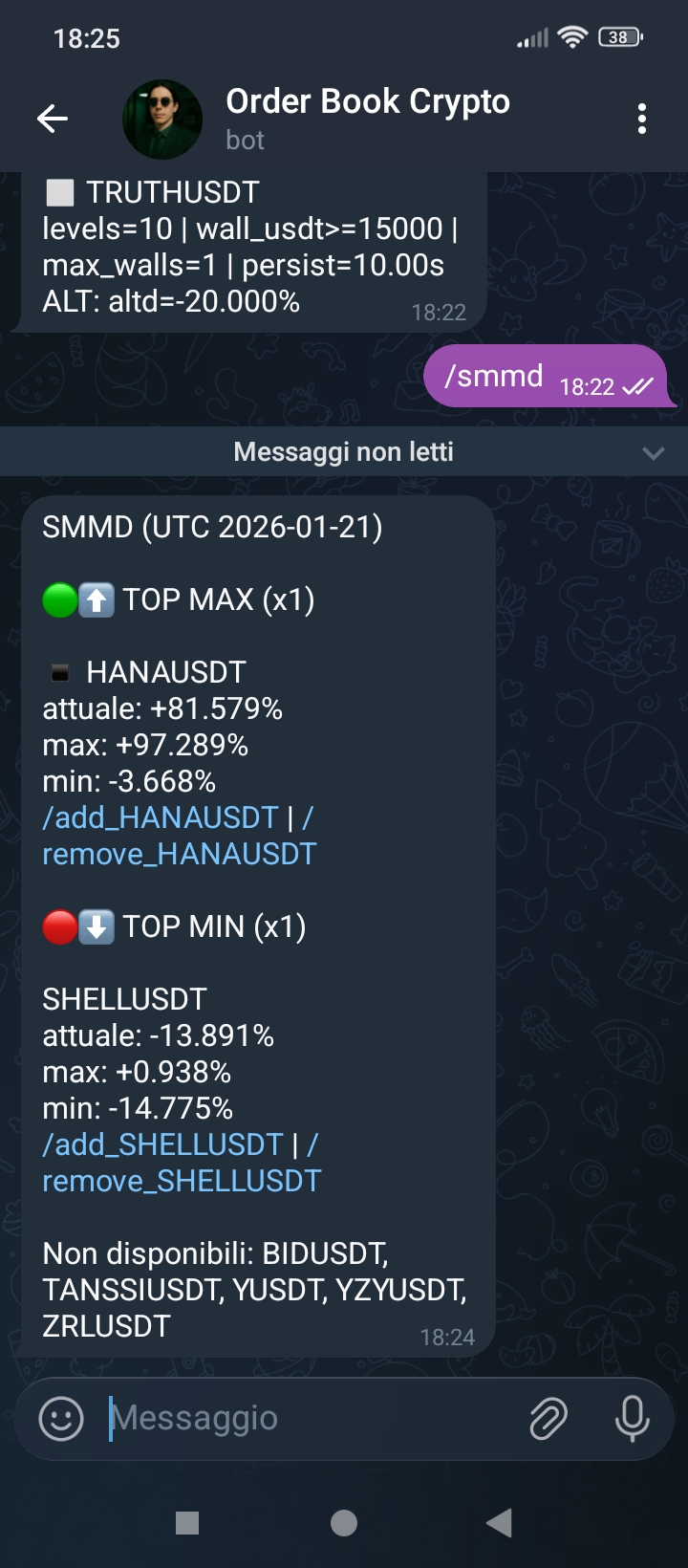Tap the /remove_SHELLUSDT command link
Screen dimensions: 688x1568
point(180,1181)
